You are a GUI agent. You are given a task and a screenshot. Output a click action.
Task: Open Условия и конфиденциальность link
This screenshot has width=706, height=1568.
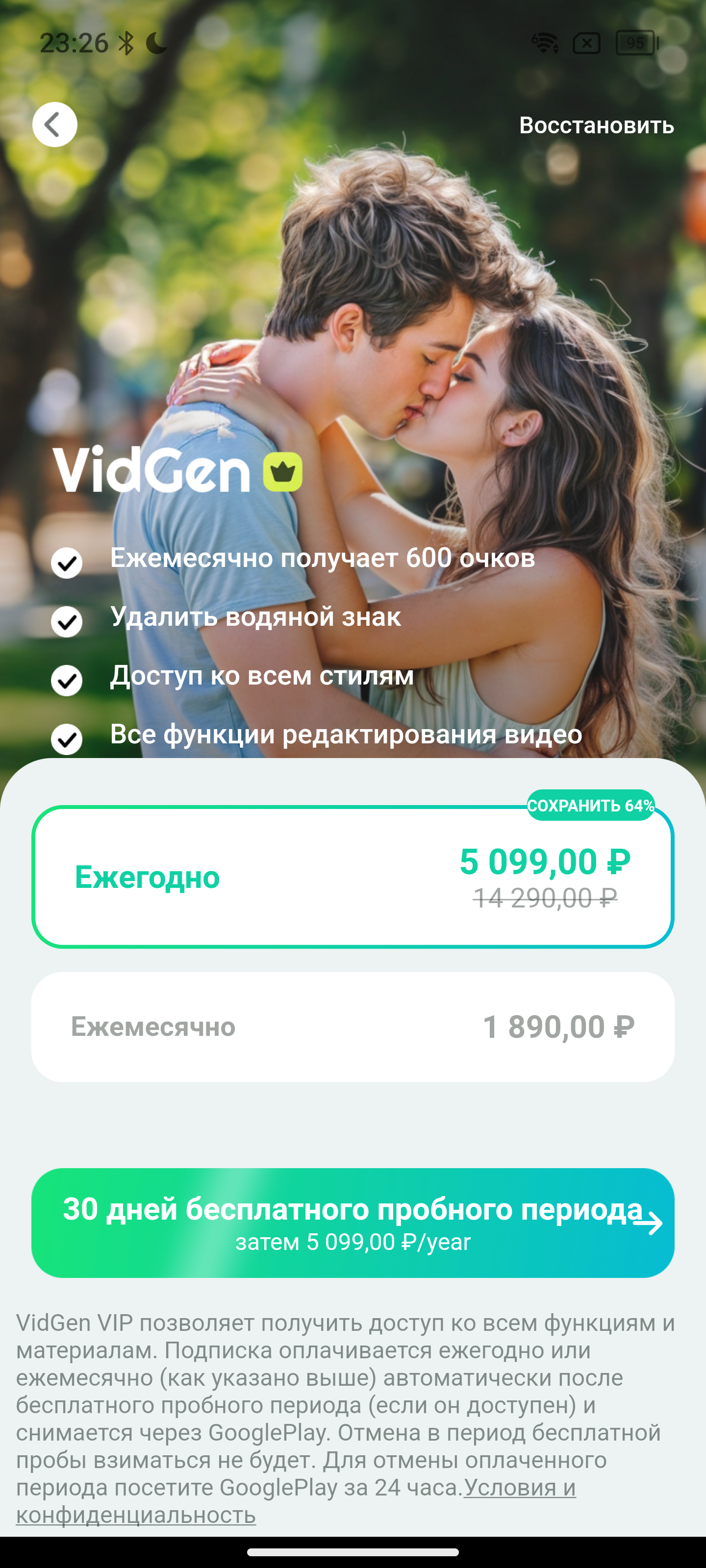[519, 1488]
